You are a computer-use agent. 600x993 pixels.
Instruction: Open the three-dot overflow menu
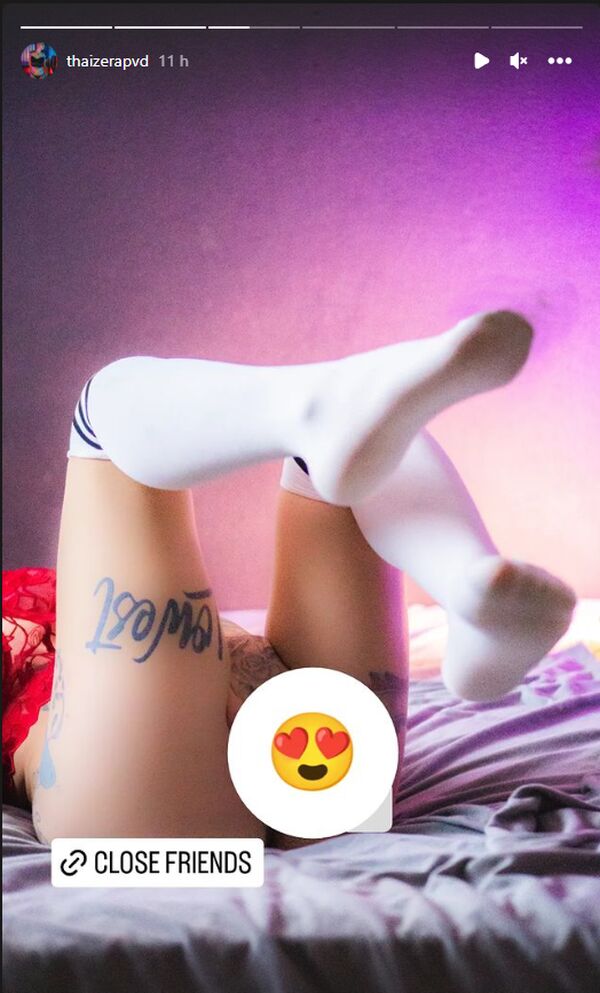pyautogui.click(x=560, y=61)
